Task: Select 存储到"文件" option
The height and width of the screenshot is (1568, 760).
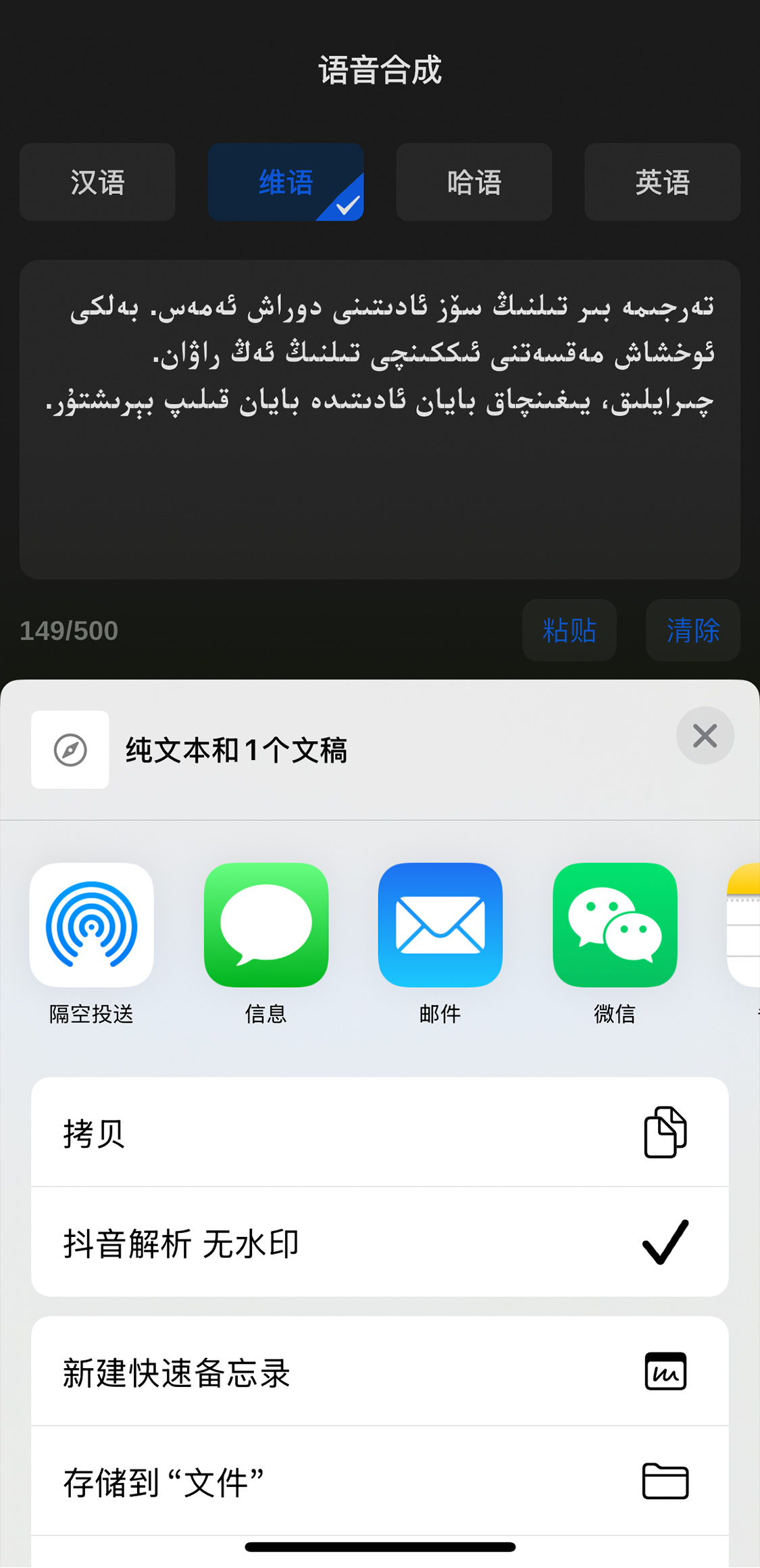Action: [x=380, y=1482]
